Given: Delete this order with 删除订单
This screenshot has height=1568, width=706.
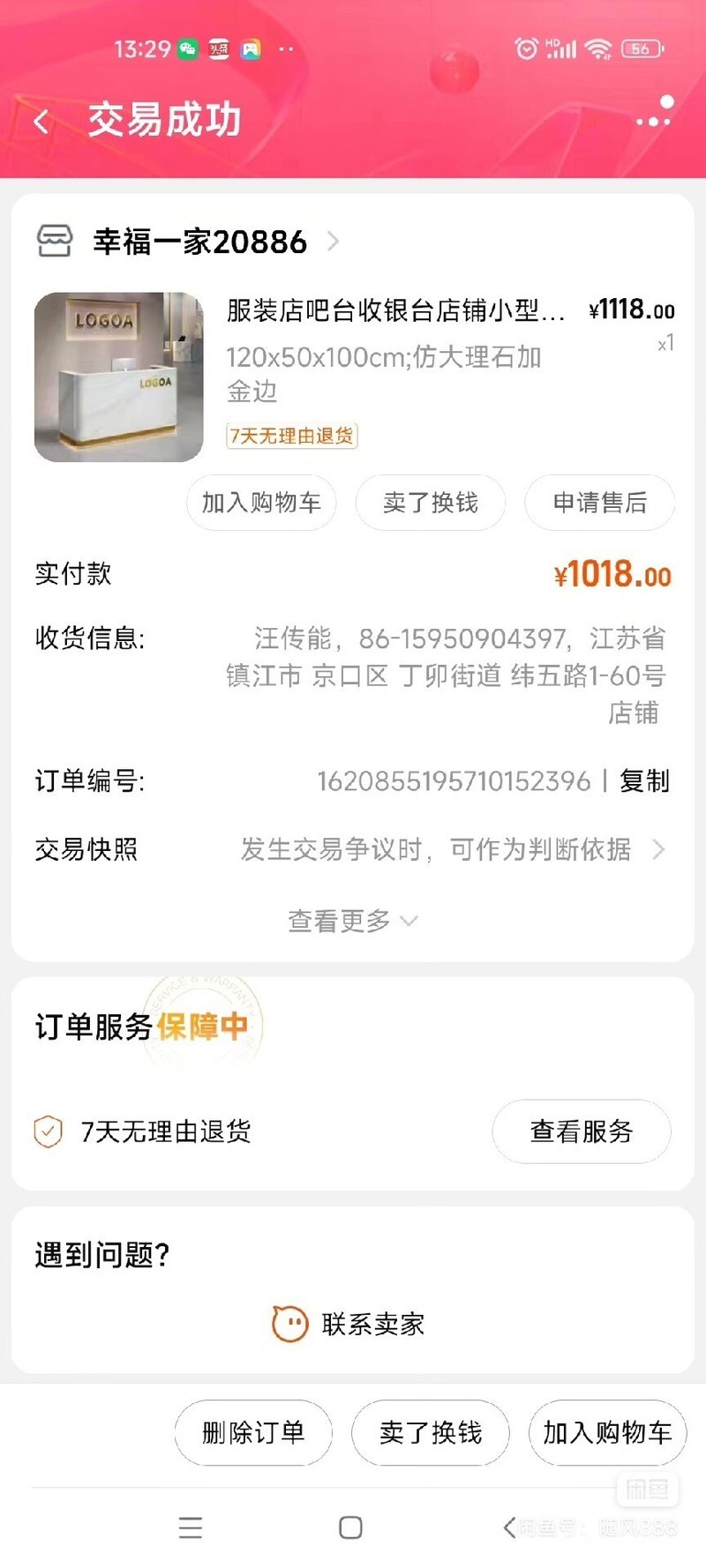Looking at the screenshot, I should (253, 1433).
